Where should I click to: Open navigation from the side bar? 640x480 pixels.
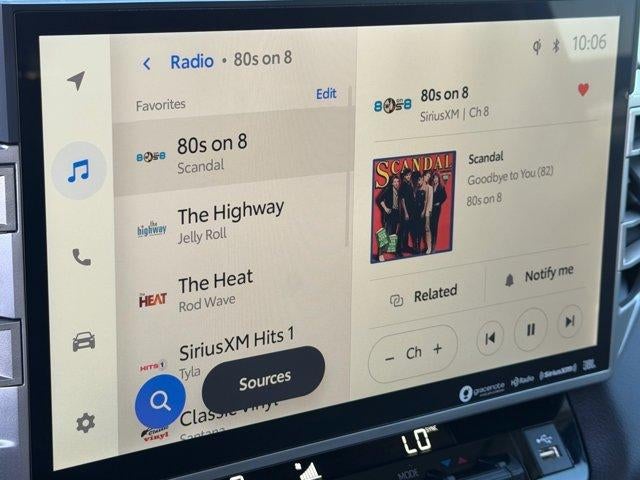76,81
